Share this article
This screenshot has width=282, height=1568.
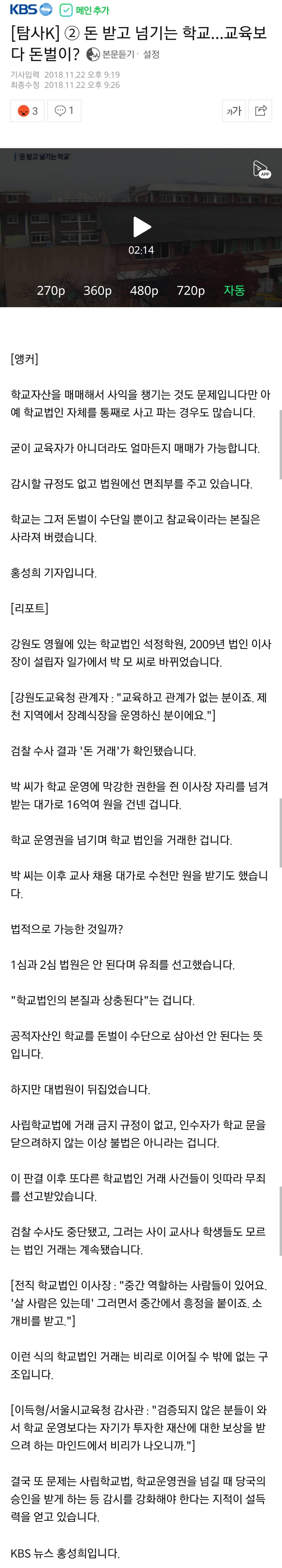[x=261, y=111]
